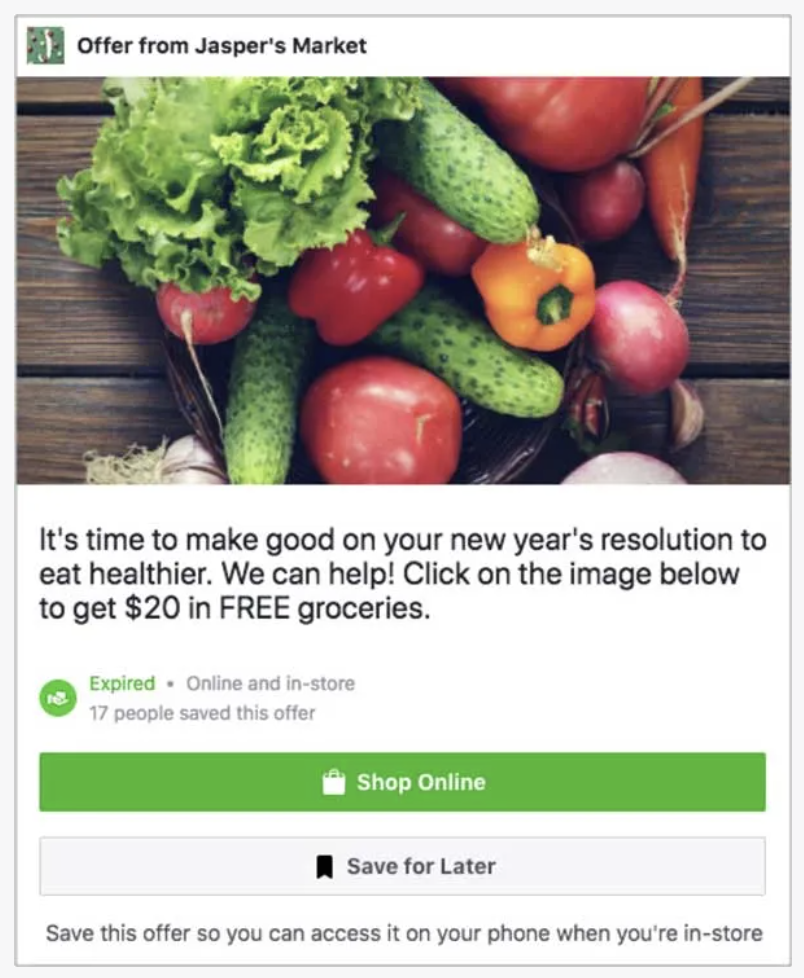Open the vegetable offer image
The height and width of the screenshot is (978, 804).
(x=402, y=280)
